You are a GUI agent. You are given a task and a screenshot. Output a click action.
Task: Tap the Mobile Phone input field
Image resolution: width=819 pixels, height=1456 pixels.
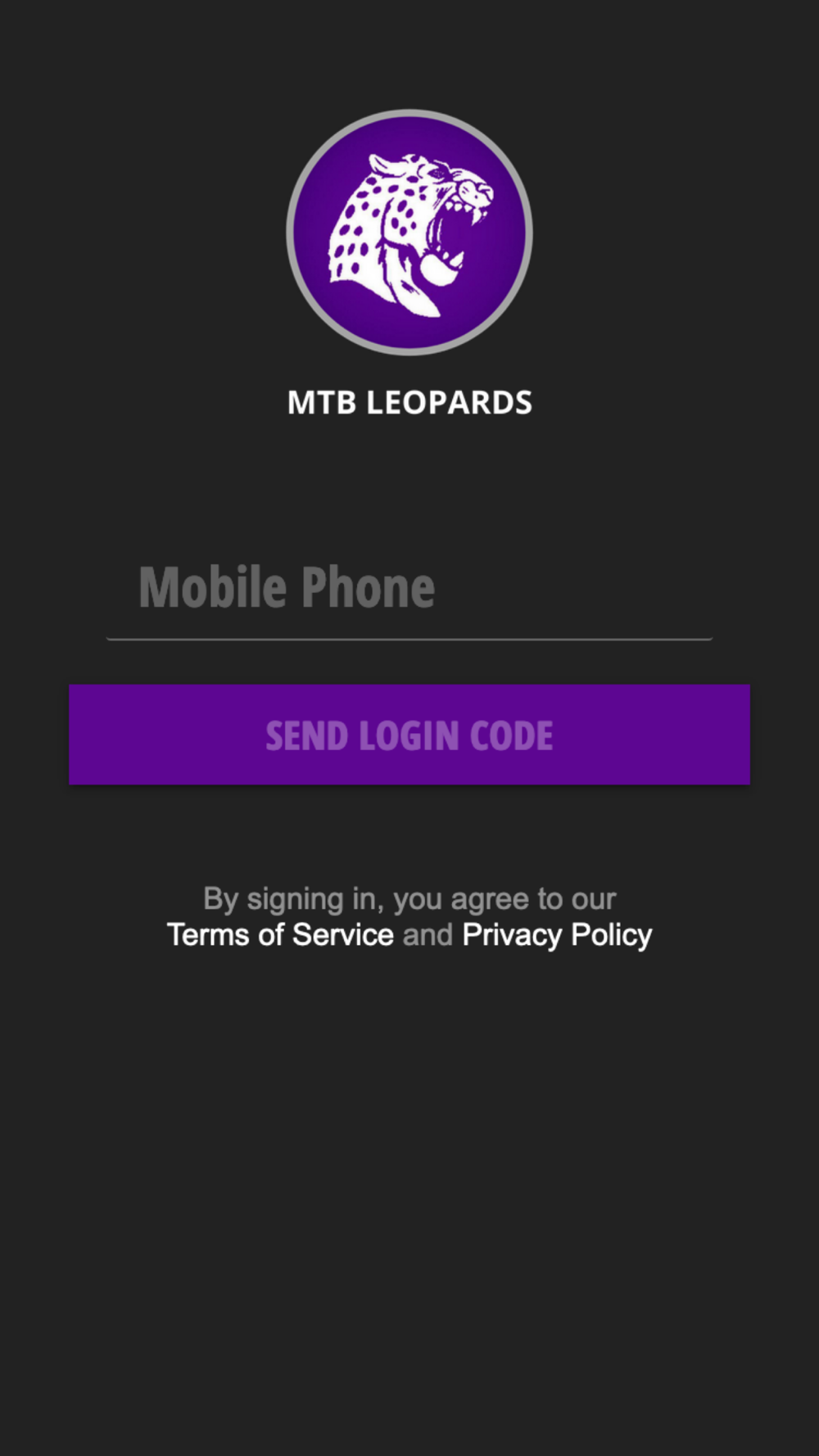[409, 588]
